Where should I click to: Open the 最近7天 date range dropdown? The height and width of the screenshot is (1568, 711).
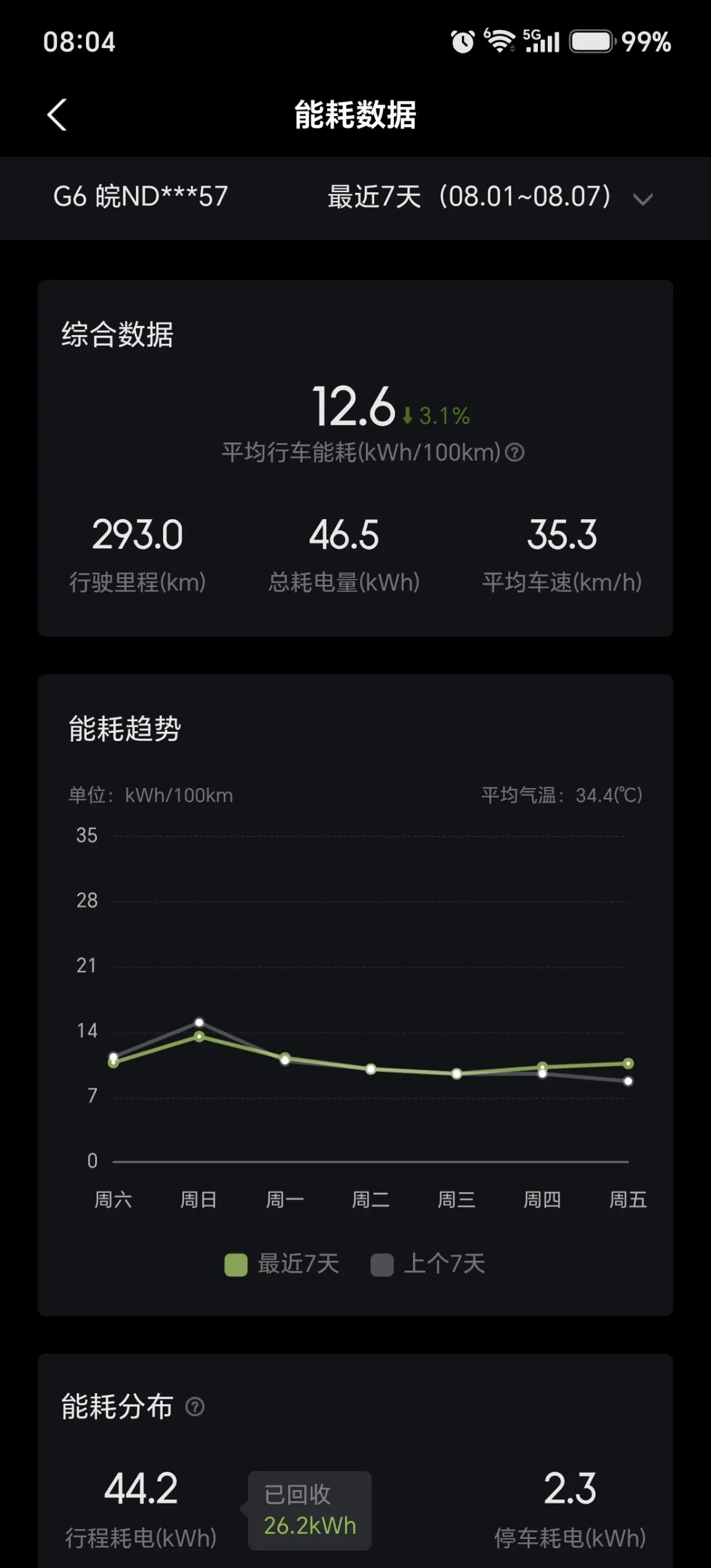pos(490,197)
